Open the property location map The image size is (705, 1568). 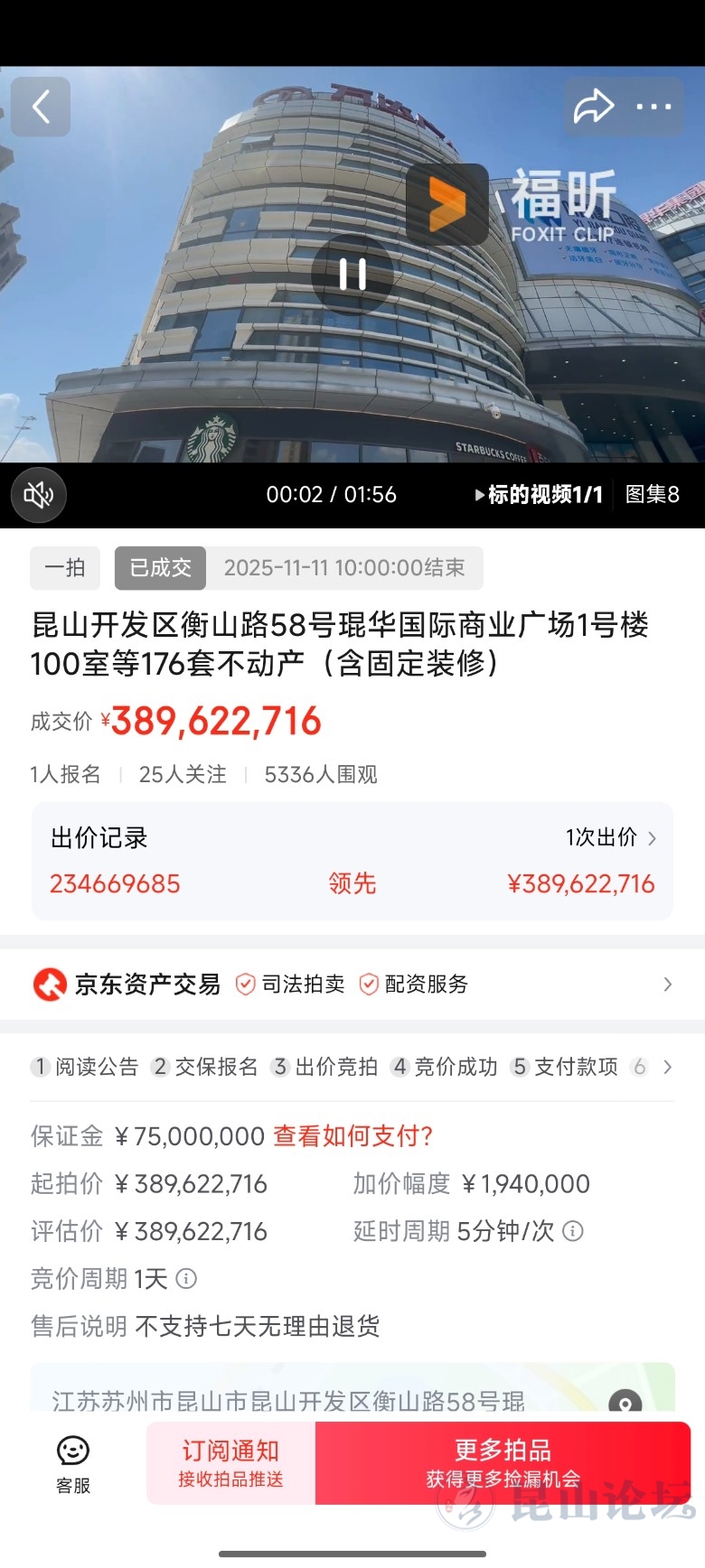click(x=625, y=1401)
